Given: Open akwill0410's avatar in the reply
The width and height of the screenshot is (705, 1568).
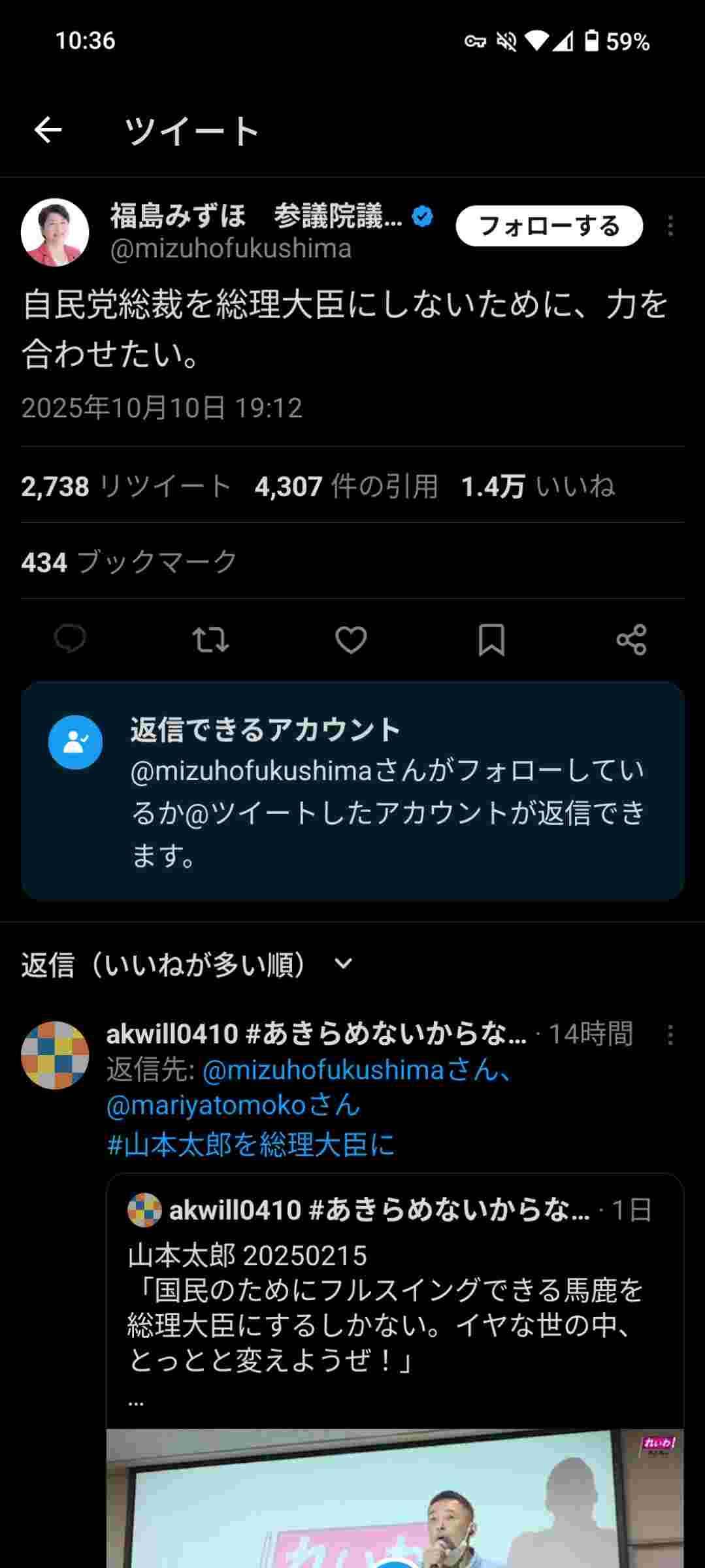Looking at the screenshot, I should pos(55,1055).
